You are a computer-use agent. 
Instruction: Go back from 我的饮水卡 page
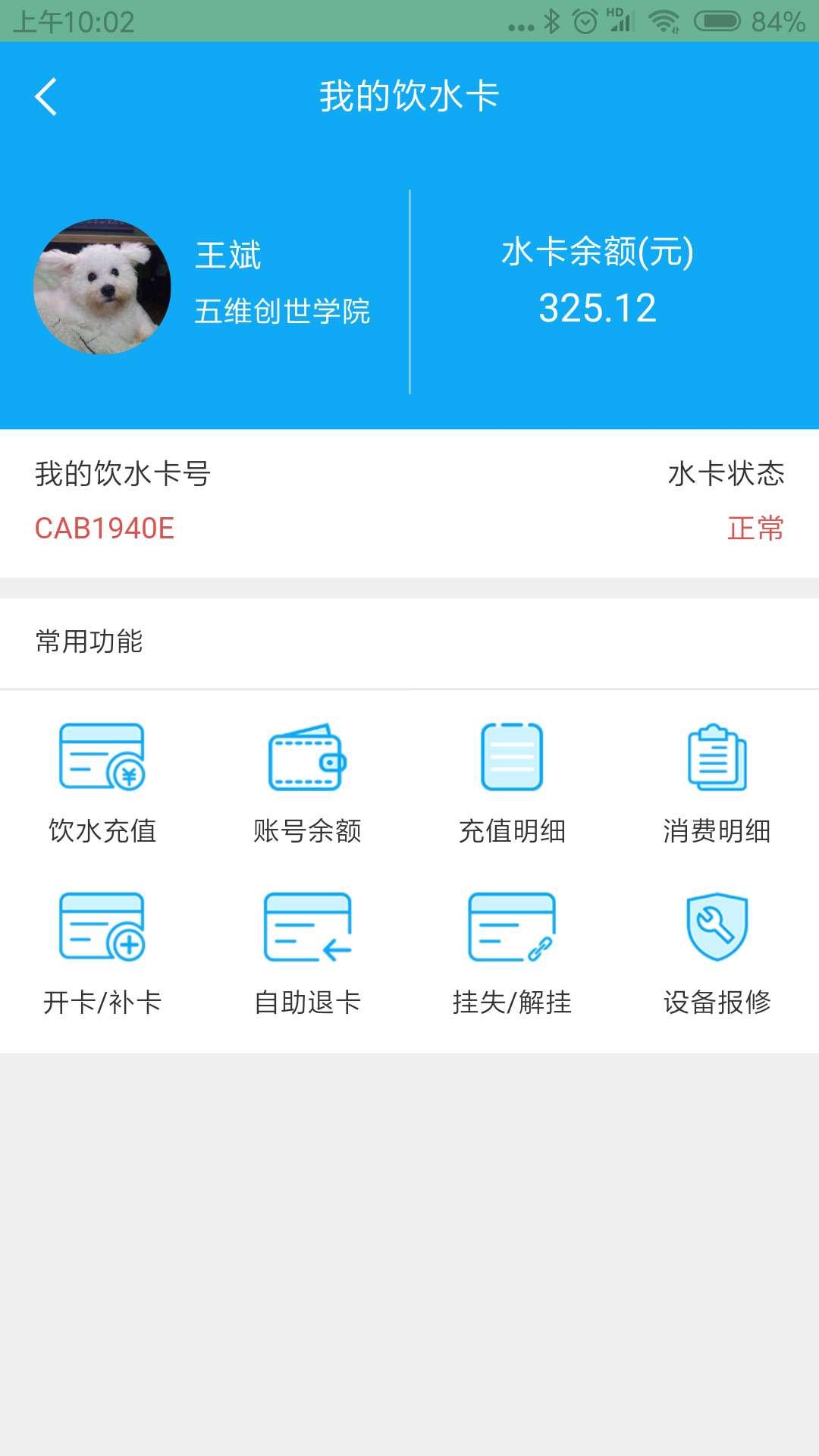tap(46, 97)
